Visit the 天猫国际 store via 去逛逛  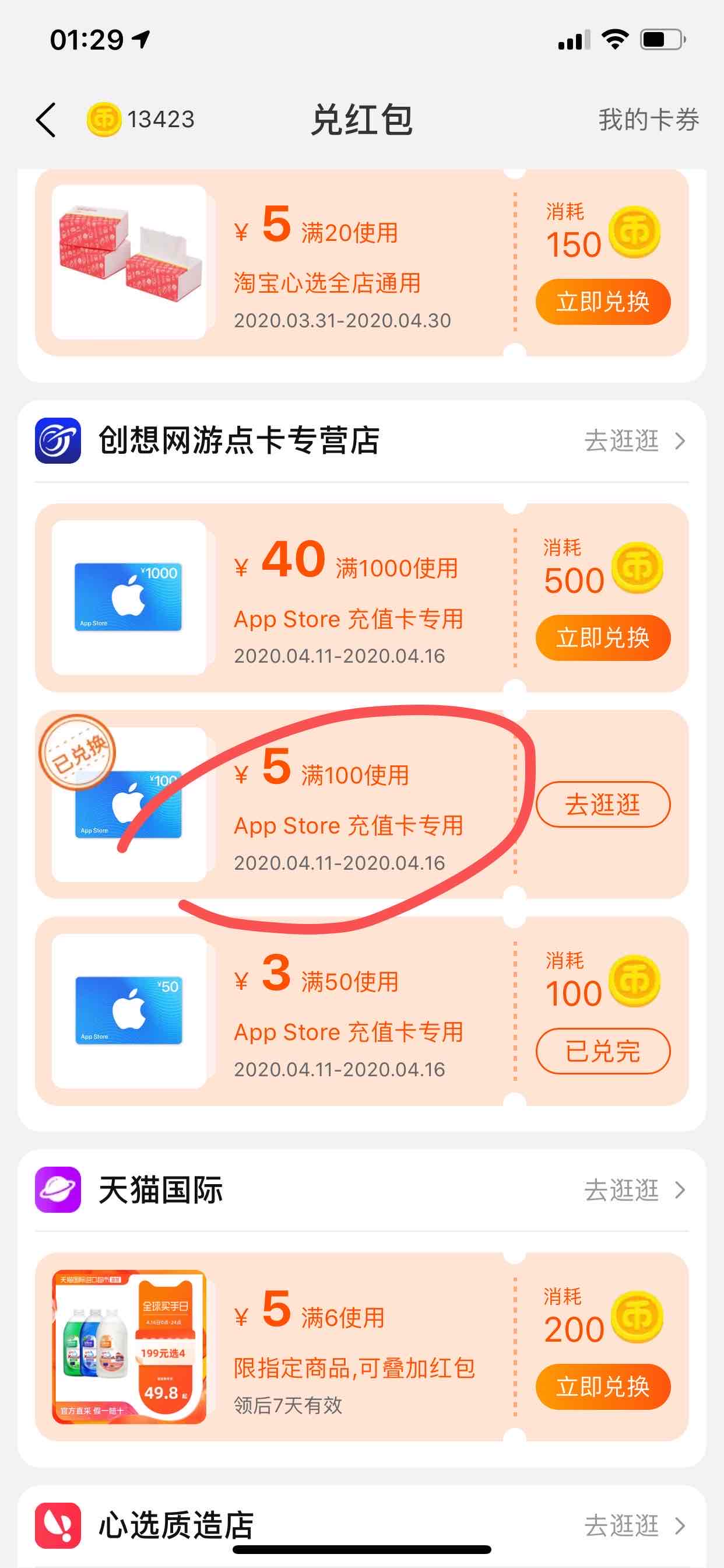click(635, 1190)
